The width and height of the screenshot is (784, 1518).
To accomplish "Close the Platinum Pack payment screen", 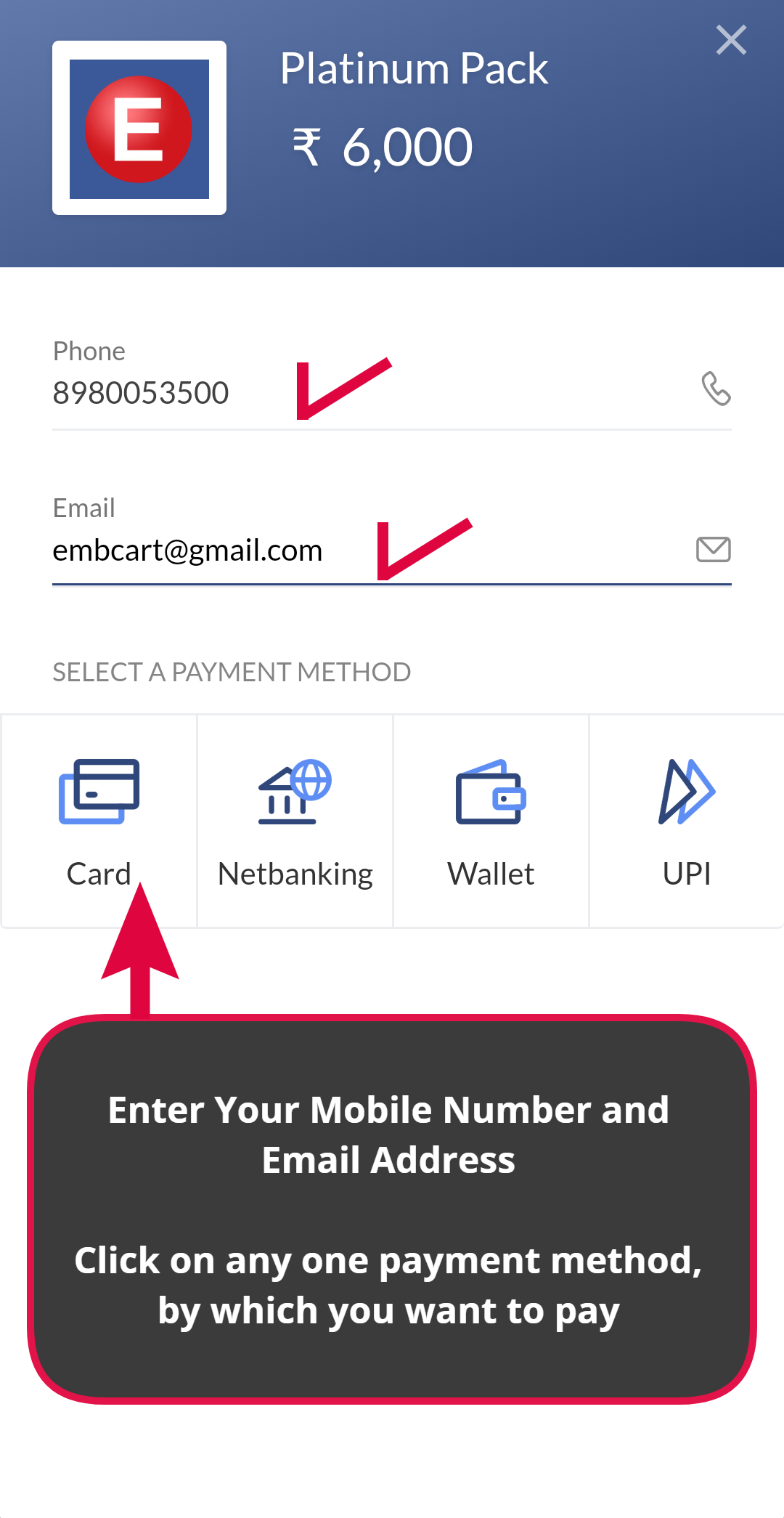I will 731,41.
